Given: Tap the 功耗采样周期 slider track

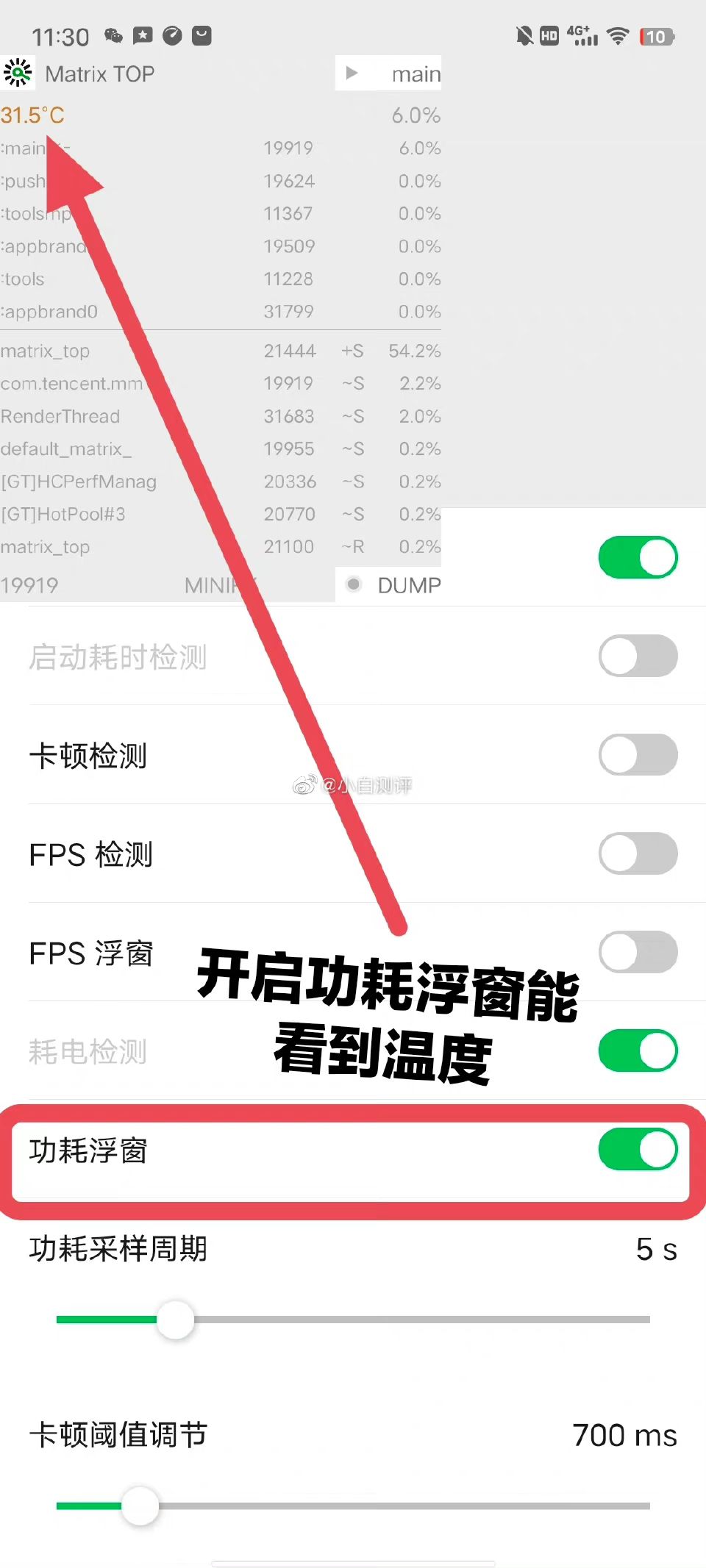Looking at the screenshot, I should (x=353, y=1320).
